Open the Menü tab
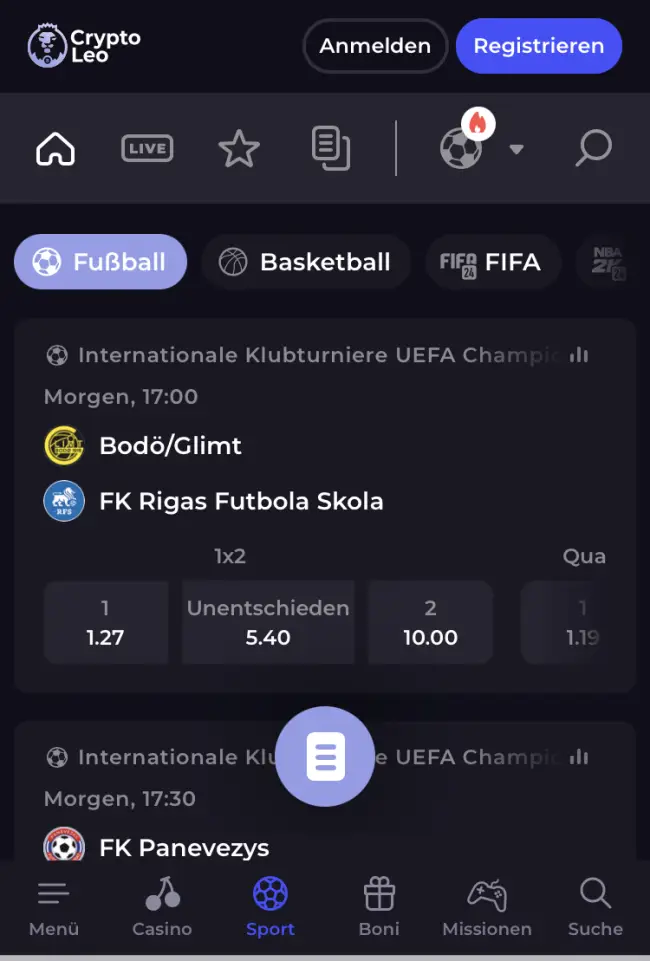Screen dimensions: 650x961 54,908
